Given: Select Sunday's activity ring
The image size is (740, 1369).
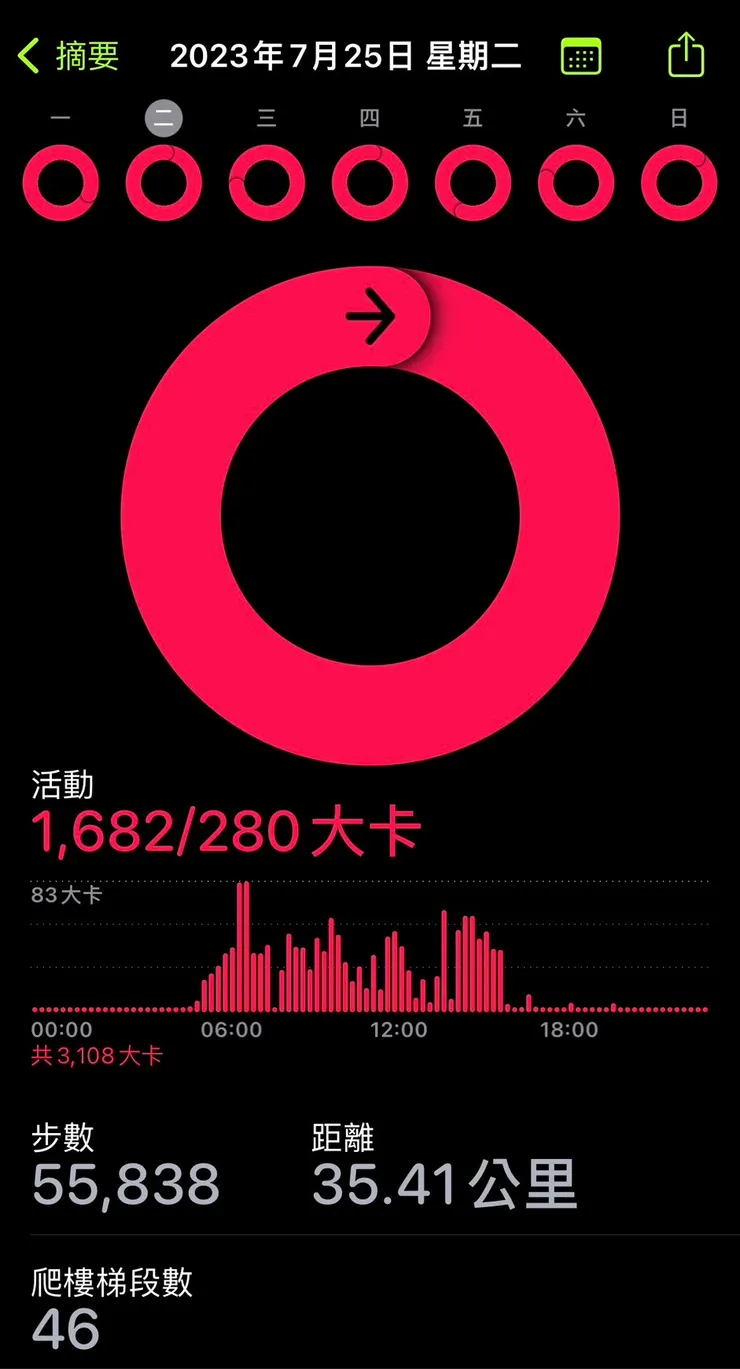Looking at the screenshot, I should coord(679,182).
